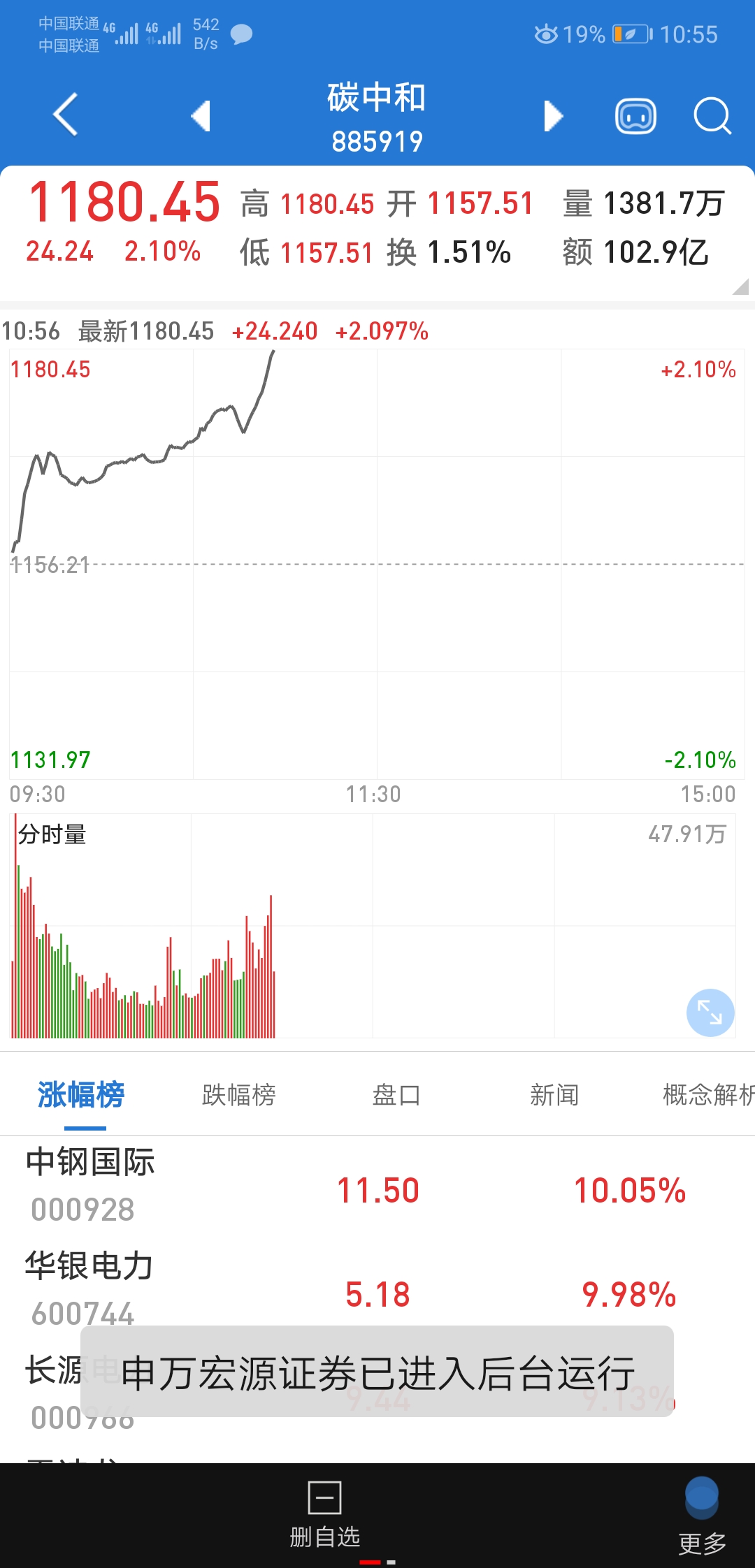Expand the quote details corner arrow
The height and width of the screenshot is (1568, 755).
(740, 286)
